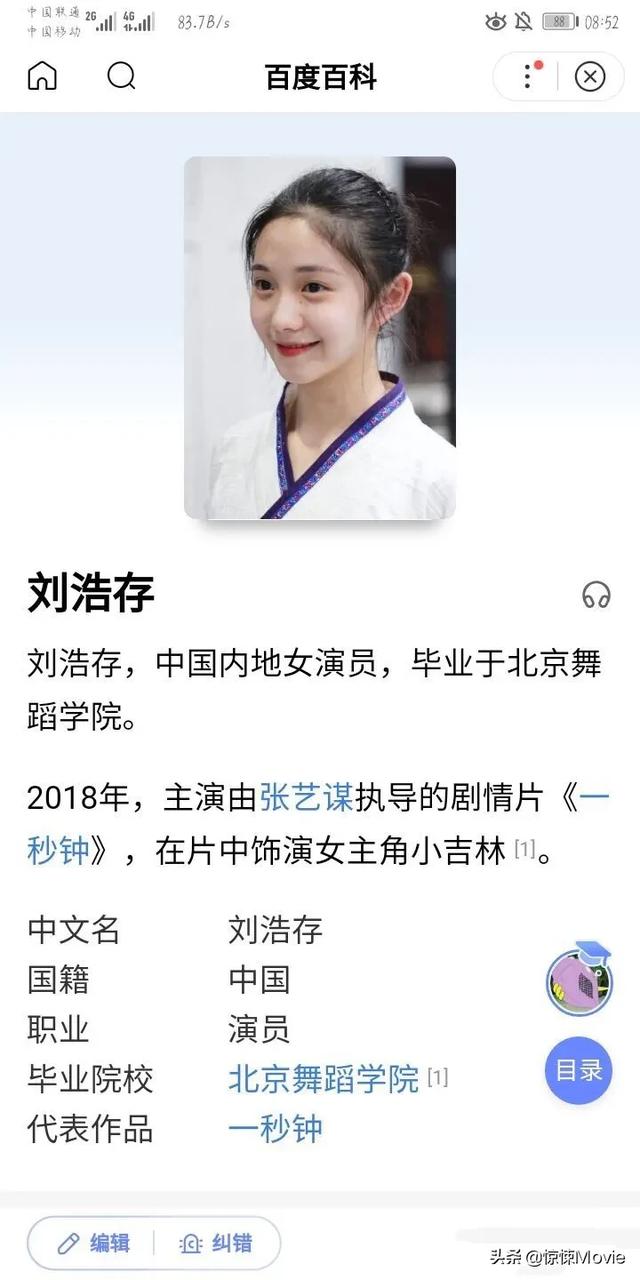Open the 北京舞蹈学院 link
Viewport: 640px width, 1280px height.
[x=323, y=1078]
